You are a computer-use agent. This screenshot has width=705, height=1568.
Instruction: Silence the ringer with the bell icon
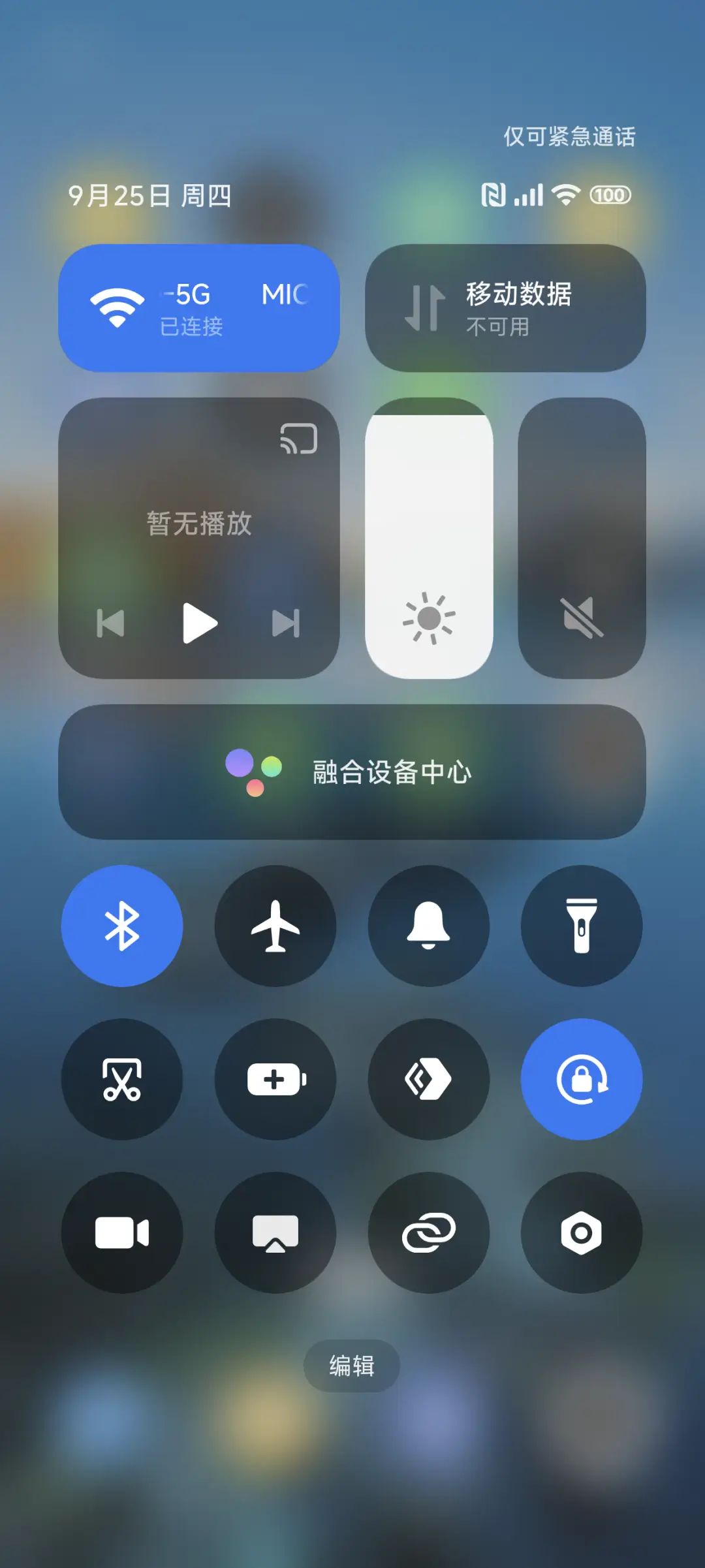(428, 927)
